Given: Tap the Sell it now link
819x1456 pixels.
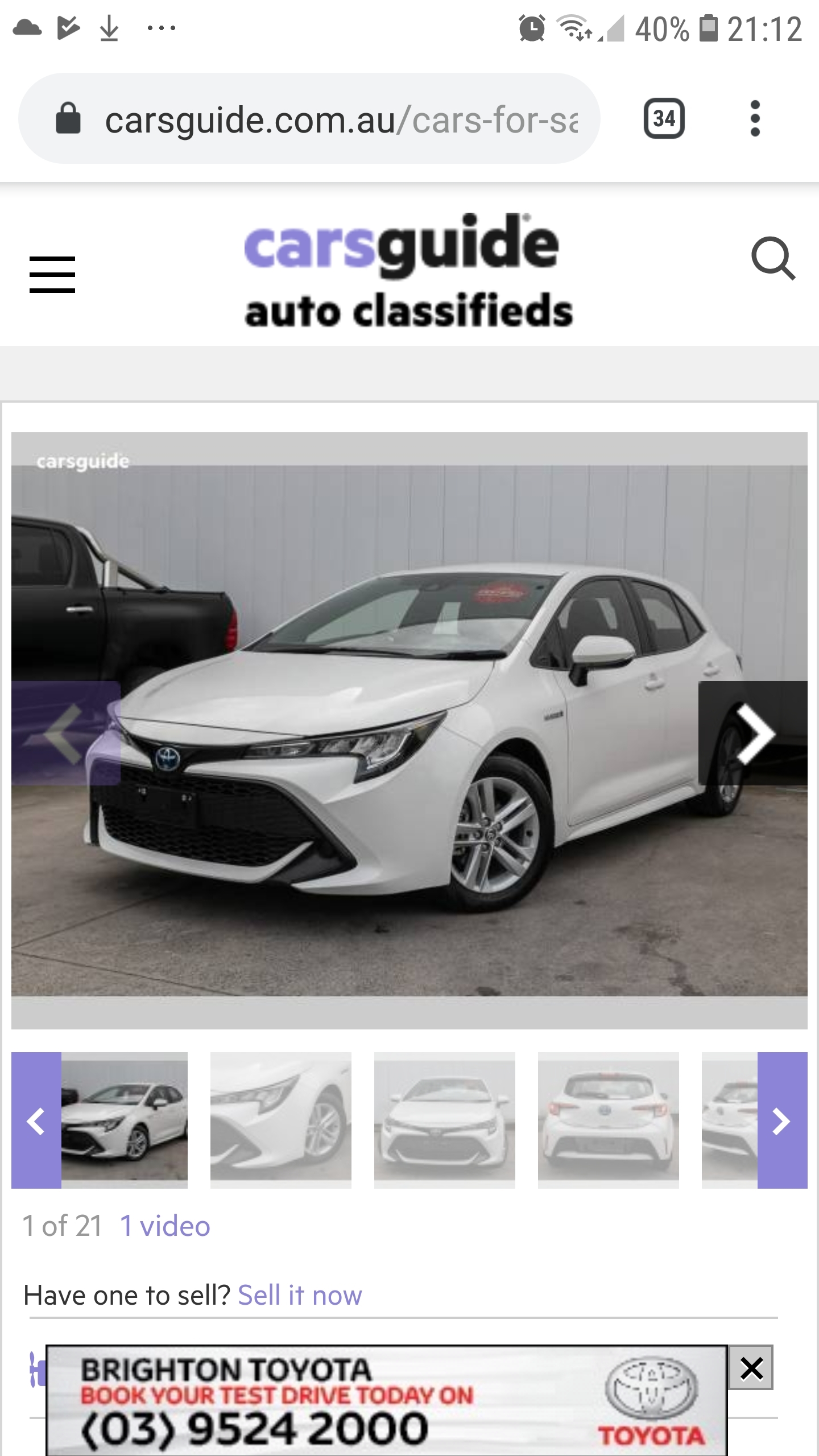Looking at the screenshot, I should coord(300,1296).
